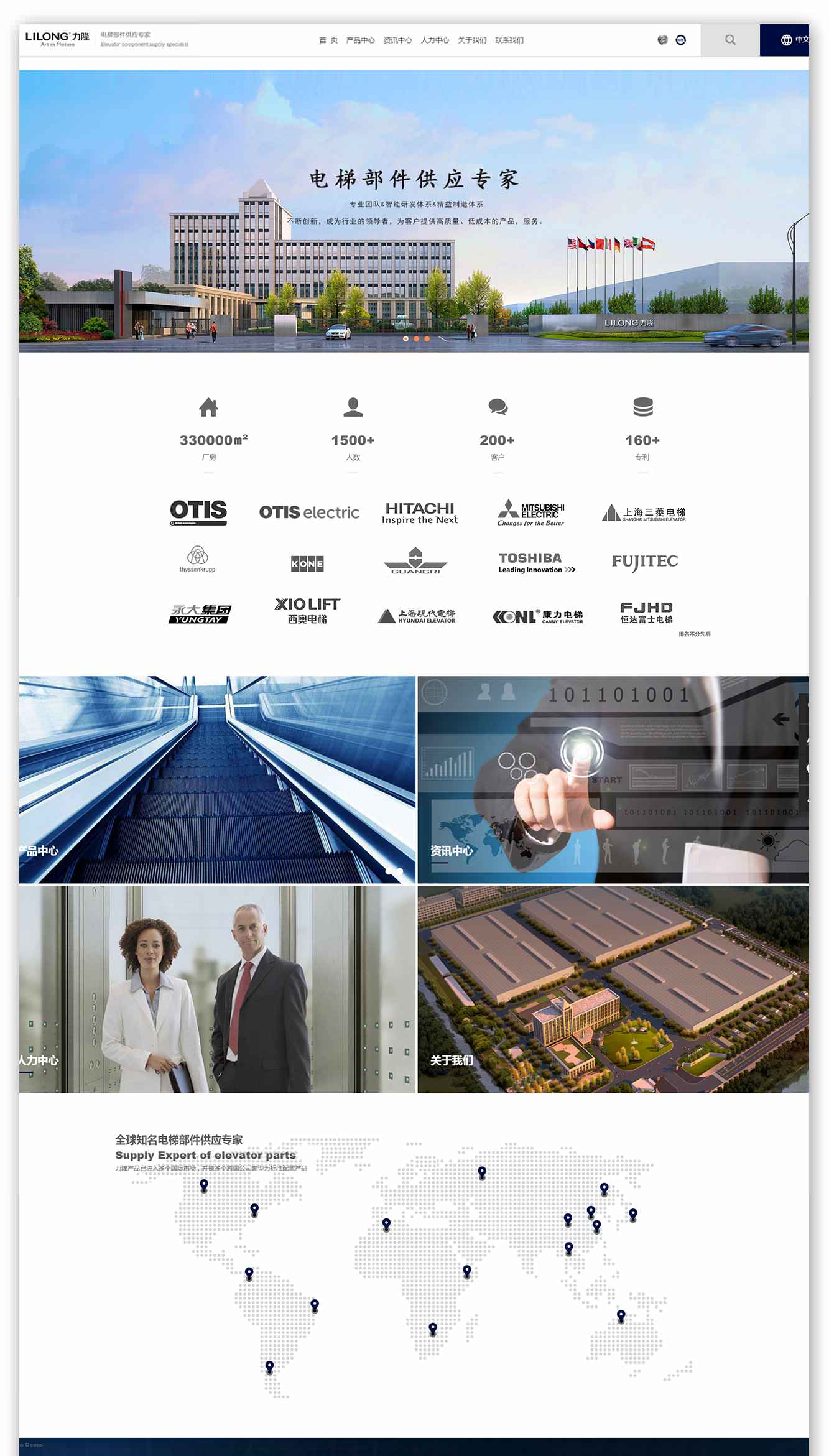
Task: Switch language via the 中文 globe button
Action: 793,40
